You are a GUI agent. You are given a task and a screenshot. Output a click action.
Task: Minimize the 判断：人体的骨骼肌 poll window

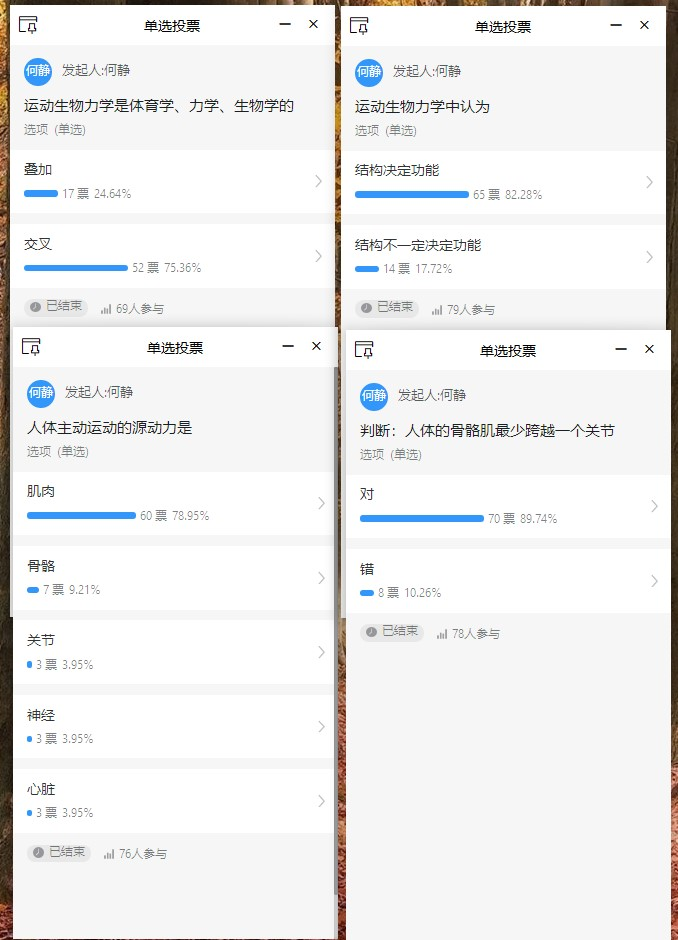point(621,349)
